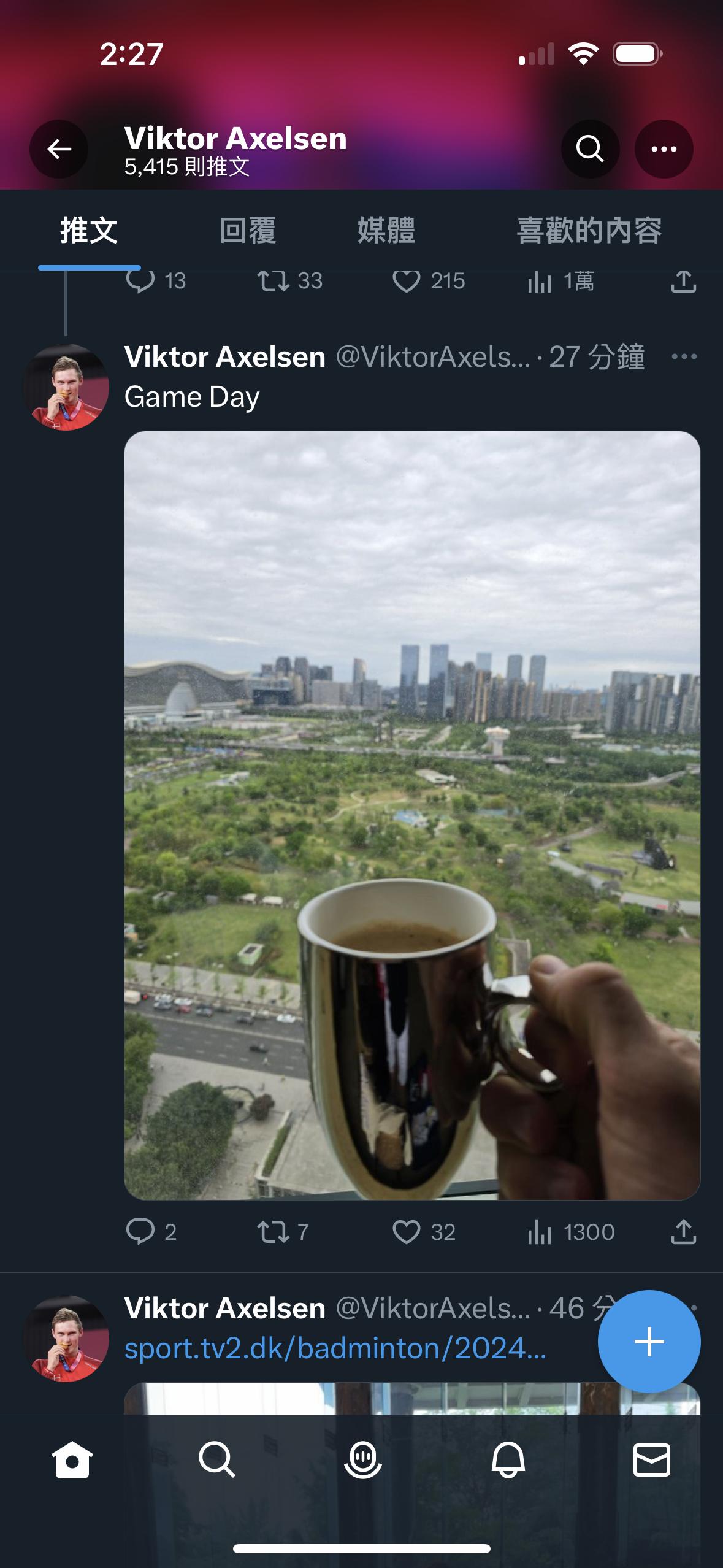Compose a new tweet
723x1568 pixels.
(x=649, y=1342)
